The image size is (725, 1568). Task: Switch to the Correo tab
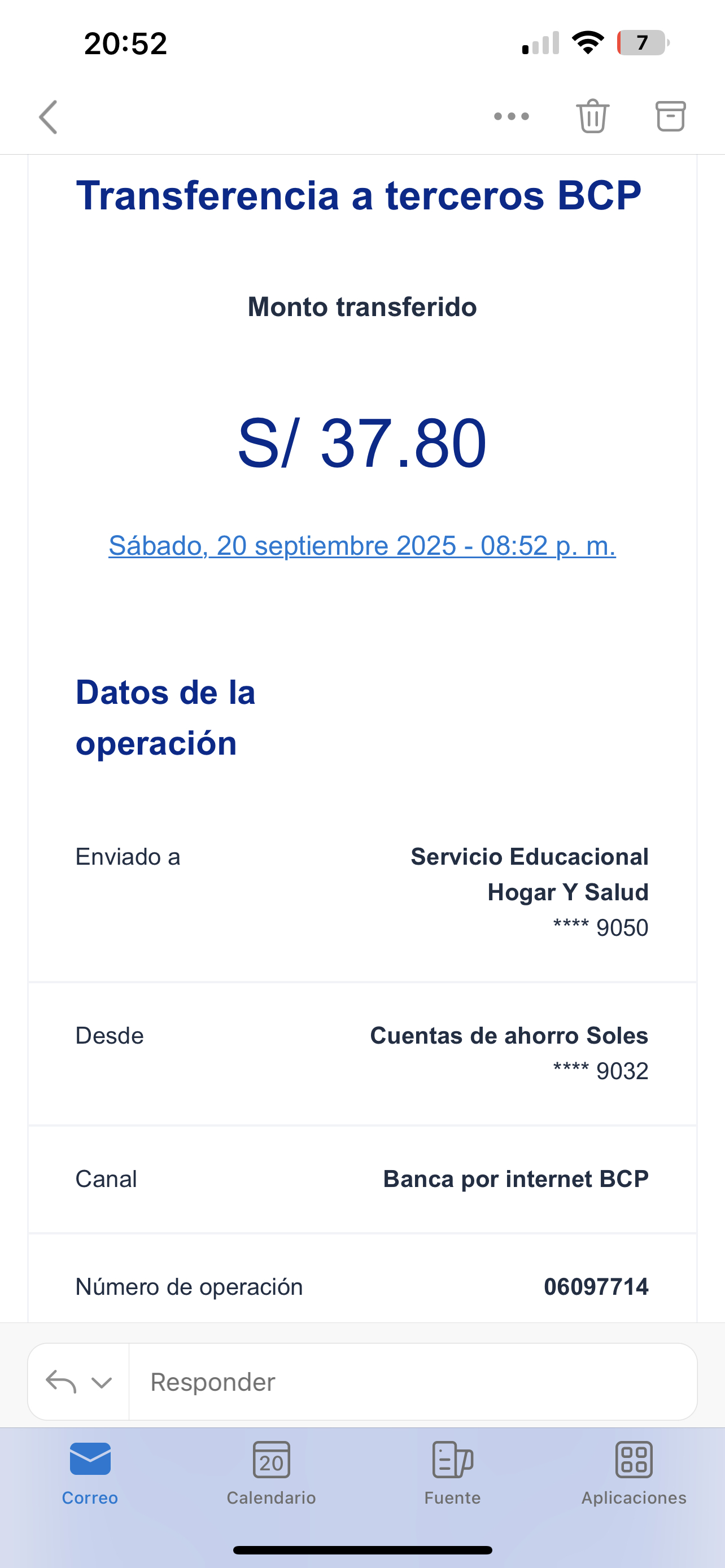point(90,1473)
